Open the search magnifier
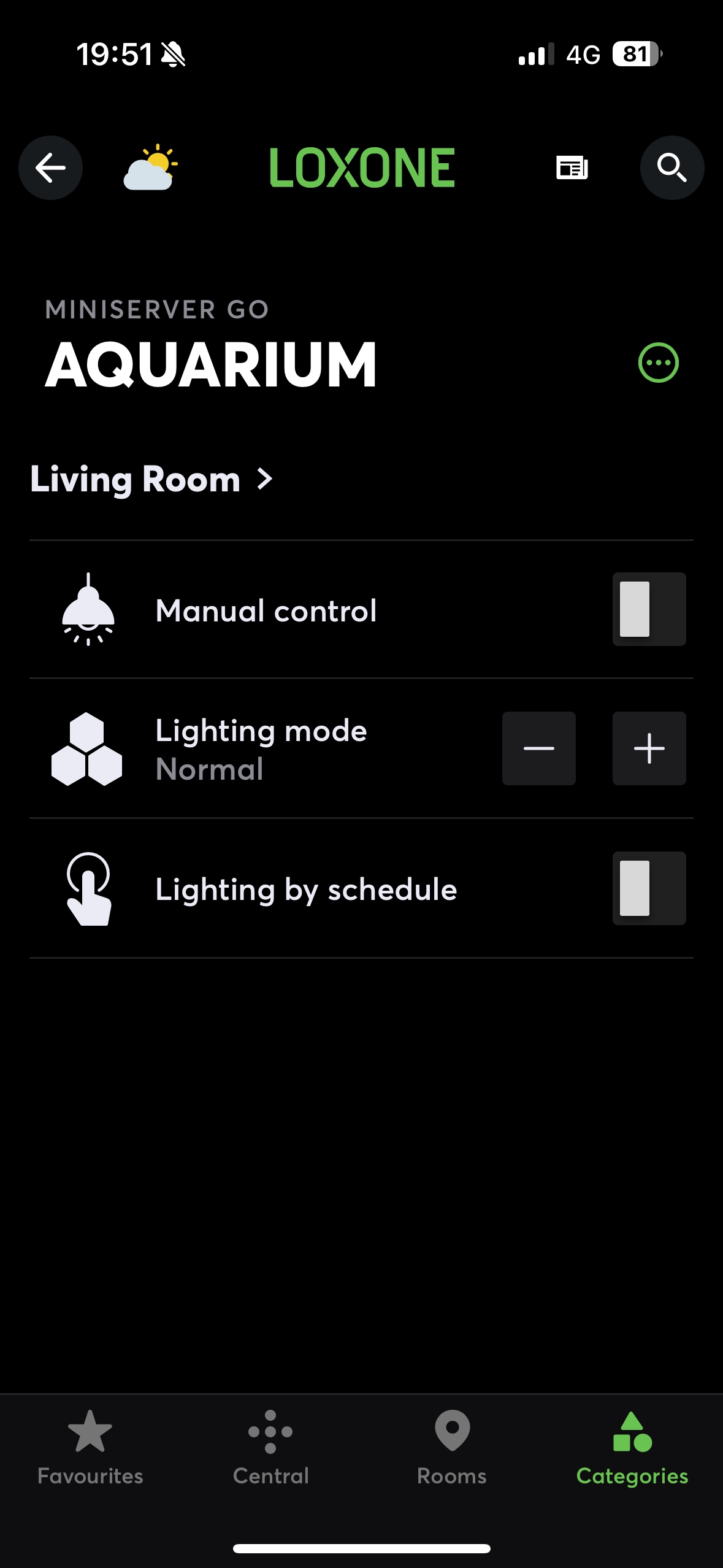Image resolution: width=723 pixels, height=1568 pixels. 672,167
